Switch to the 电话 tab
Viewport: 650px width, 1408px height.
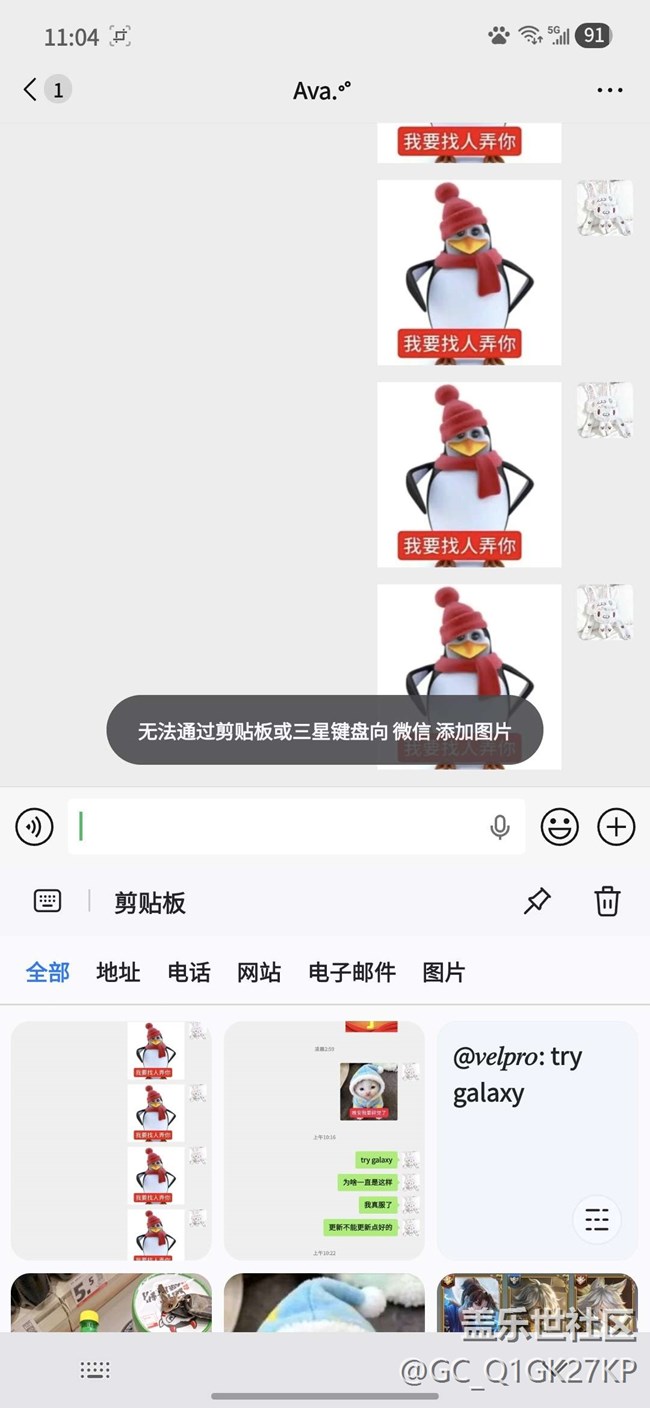189,972
